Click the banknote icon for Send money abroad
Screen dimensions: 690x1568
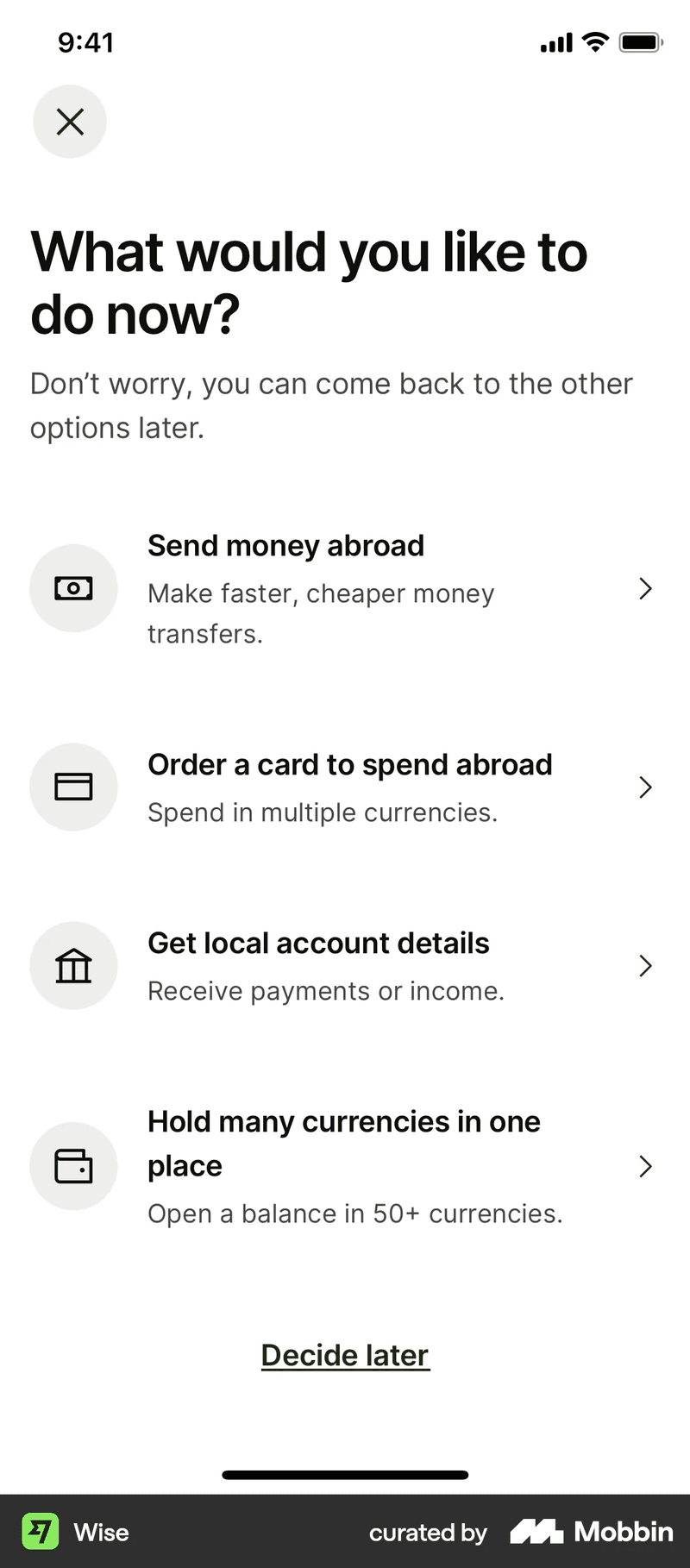pyautogui.click(x=73, y=588)
